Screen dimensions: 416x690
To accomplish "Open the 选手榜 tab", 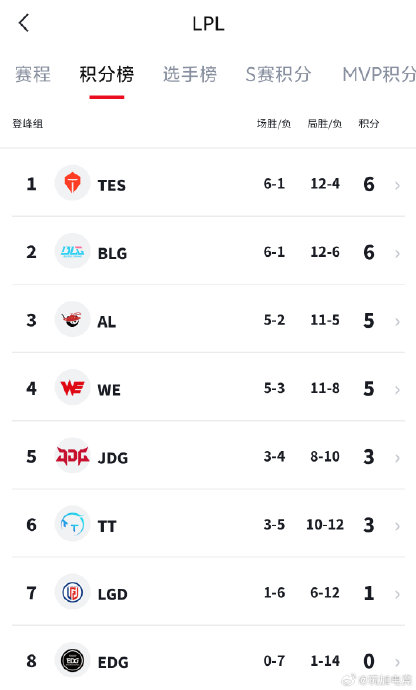I will [190, 74].
